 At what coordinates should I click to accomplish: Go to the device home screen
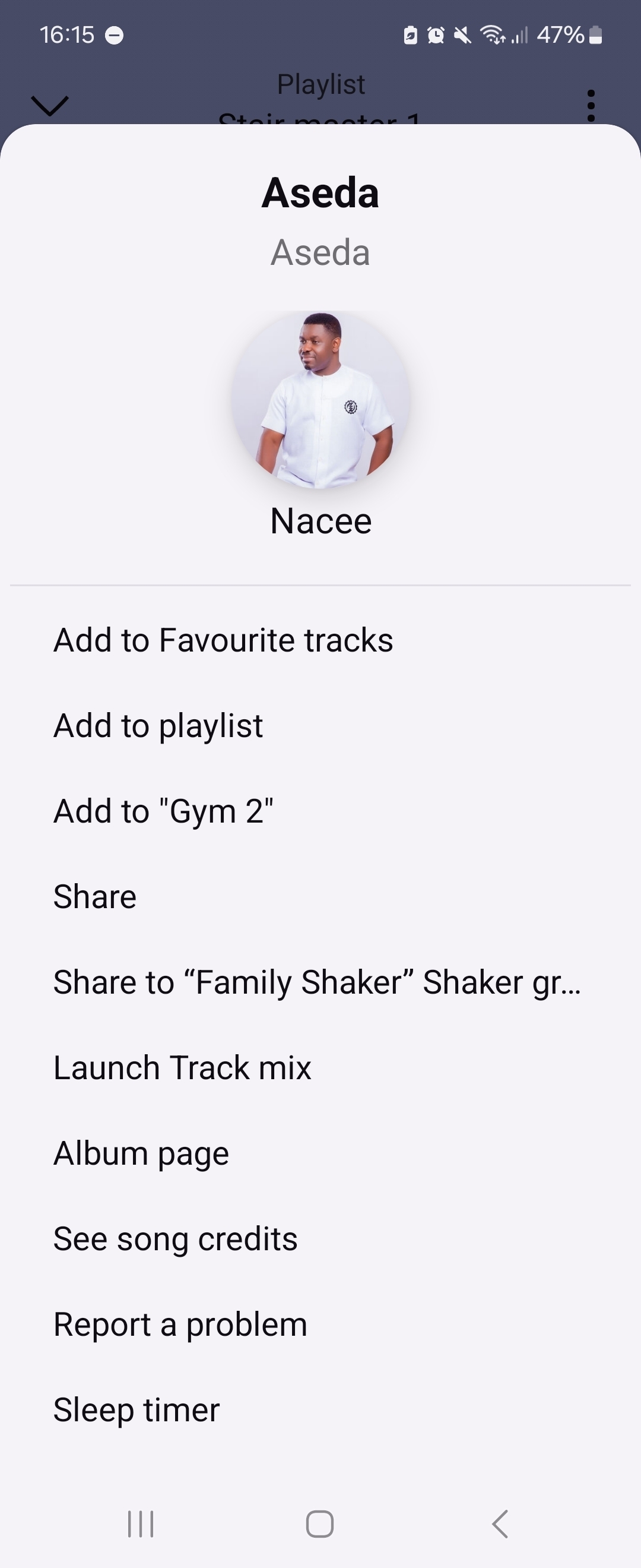point(320,1524)
